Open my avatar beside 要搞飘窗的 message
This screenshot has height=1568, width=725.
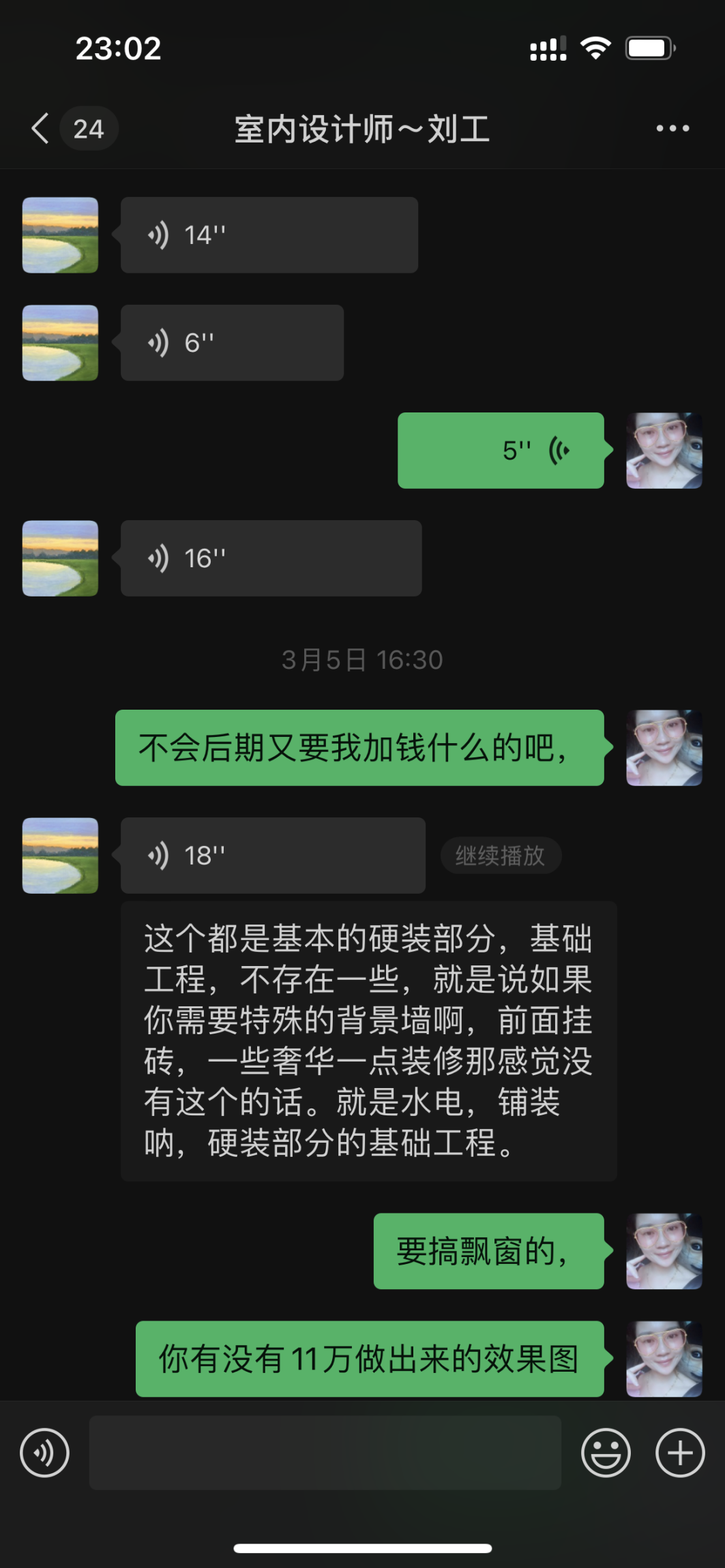[664, 1251]
